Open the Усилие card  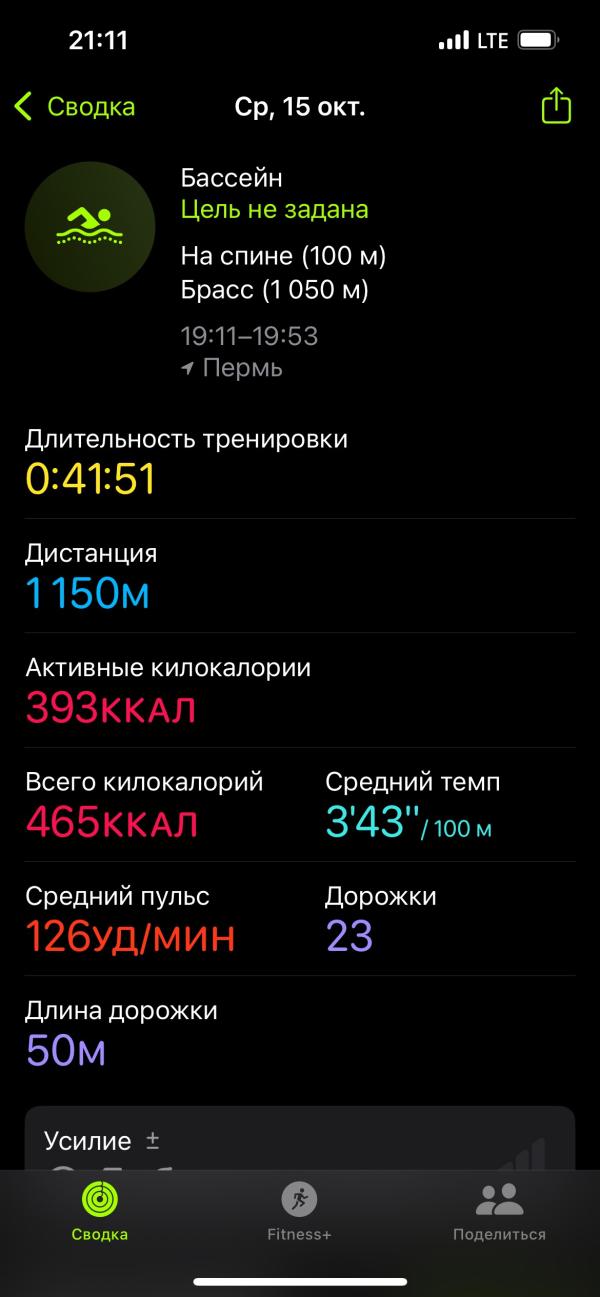click(x=300, y=1138)
